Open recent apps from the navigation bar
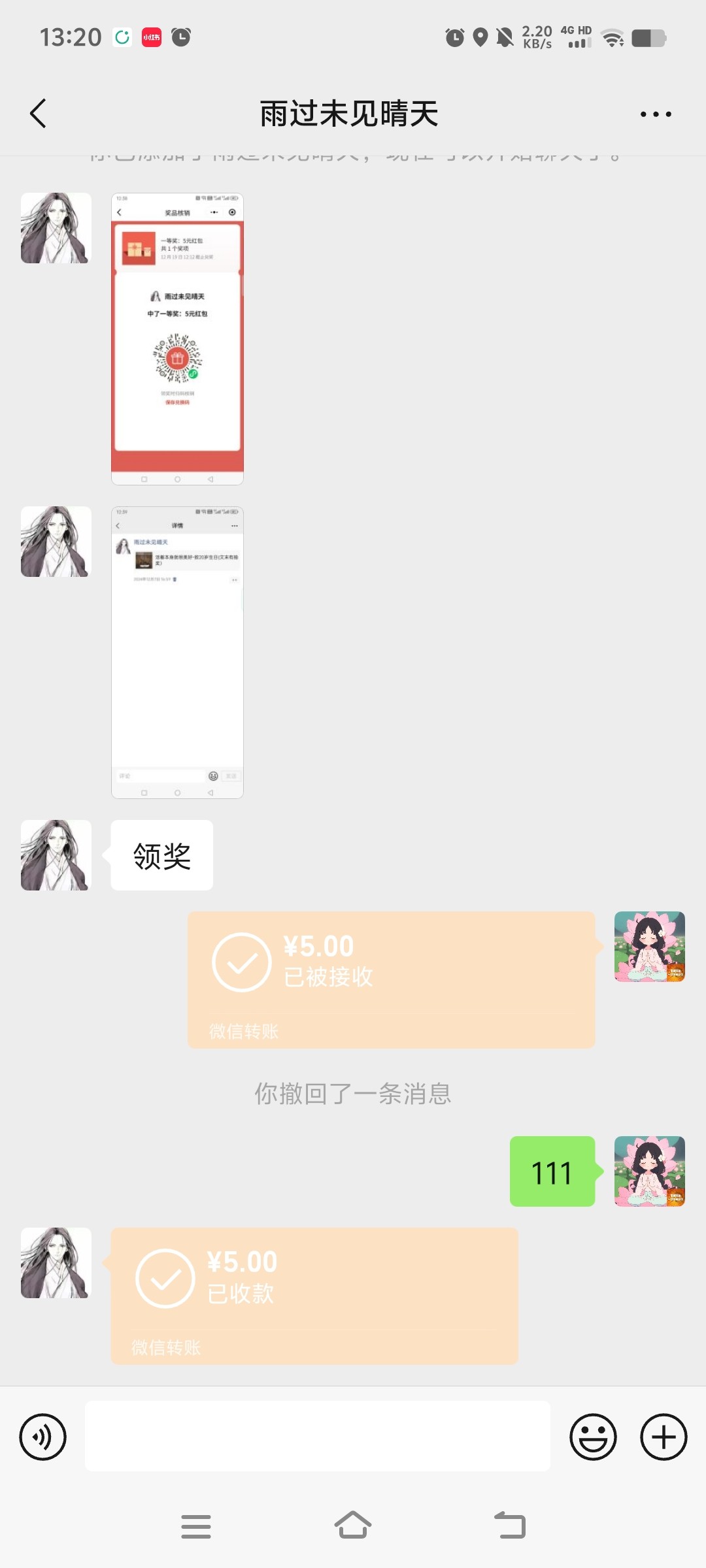The width and height of the screenshot is (706, 1568). (x=195, y=1526)
